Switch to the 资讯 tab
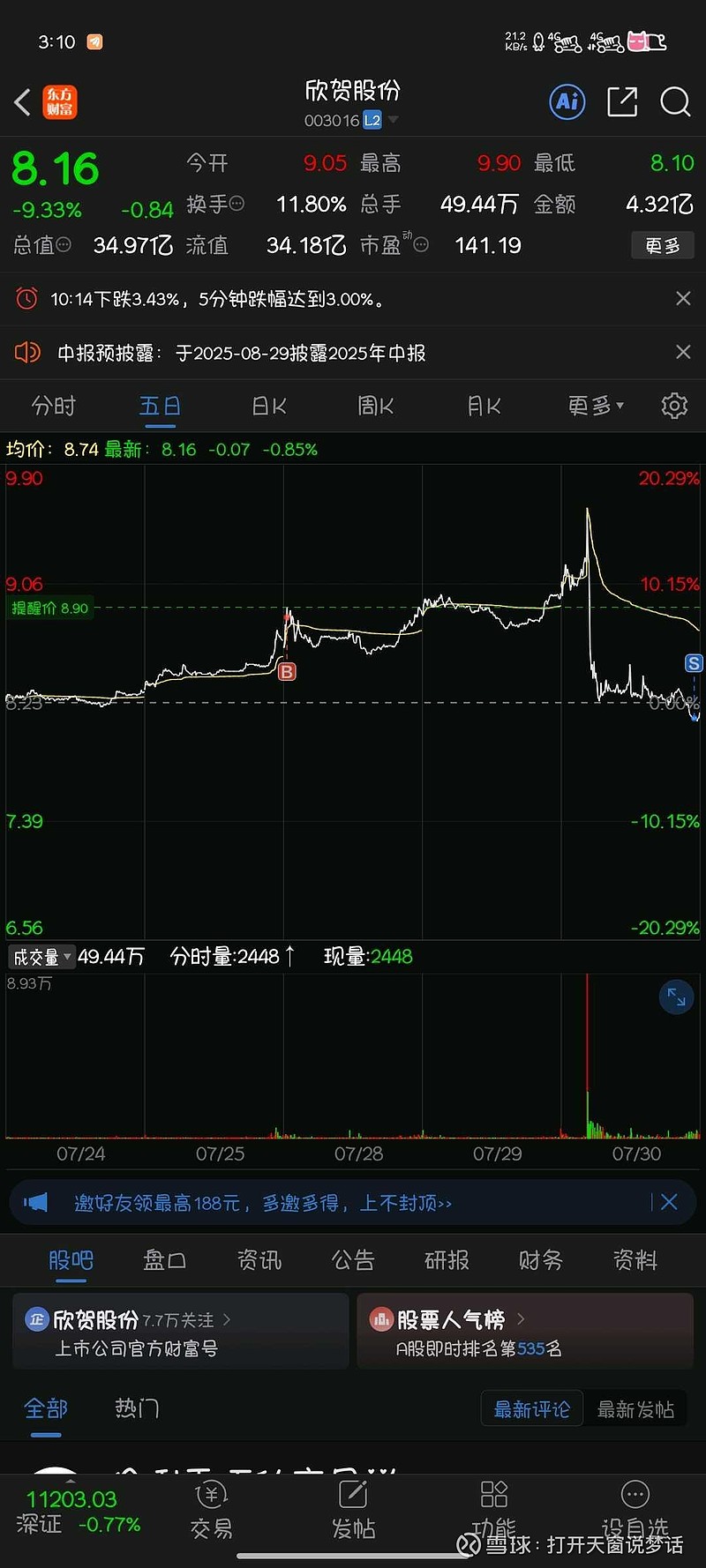This screenshot has height=1568, width=706. 259,1260
